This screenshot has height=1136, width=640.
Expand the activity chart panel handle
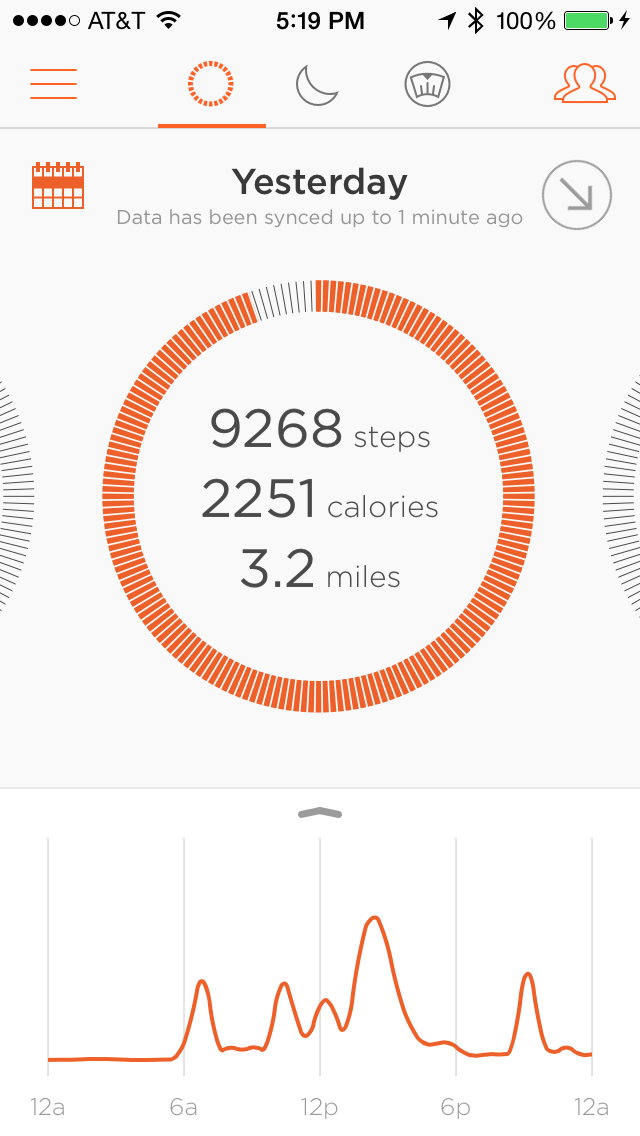click(320, 813)
